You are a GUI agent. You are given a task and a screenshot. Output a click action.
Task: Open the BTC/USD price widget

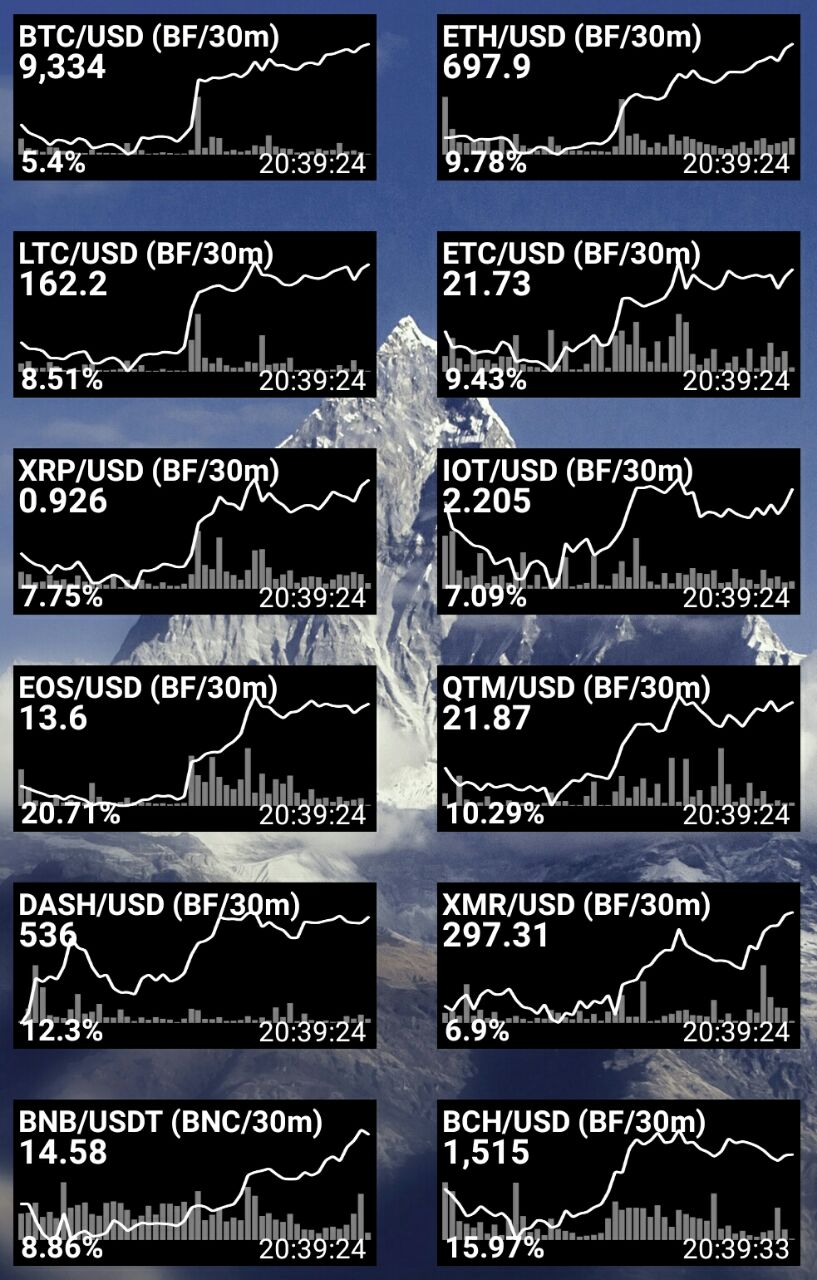pyautogui.click(x=195, y=97)
